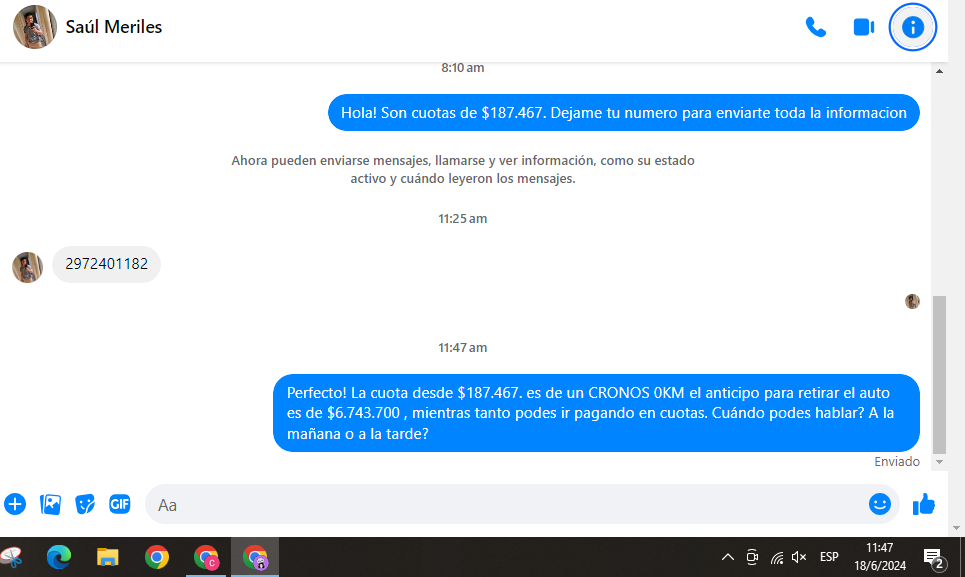The image size is (965, 577).
Task: Start a voice call with Saúl Meriles
Action: click(816, 27)
